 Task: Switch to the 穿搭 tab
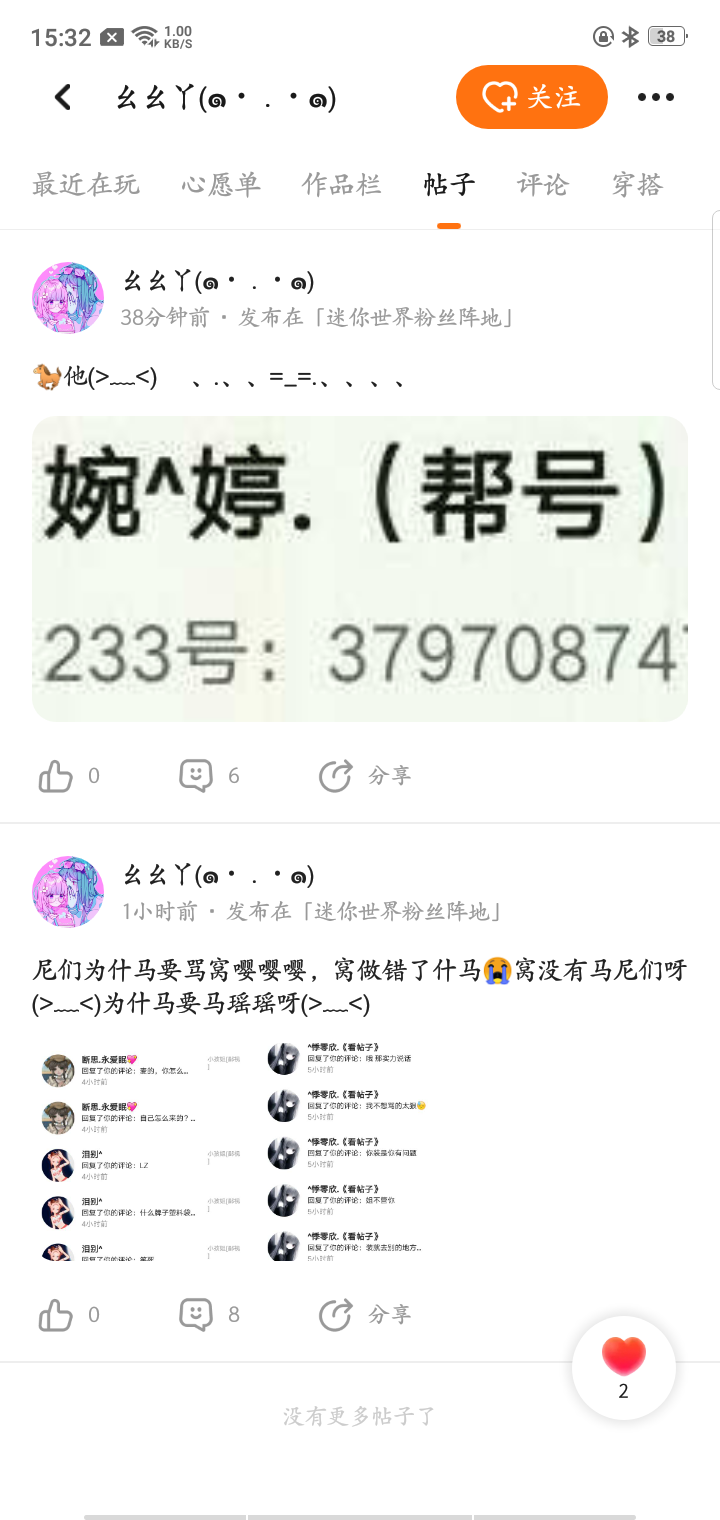coord(637,185)
